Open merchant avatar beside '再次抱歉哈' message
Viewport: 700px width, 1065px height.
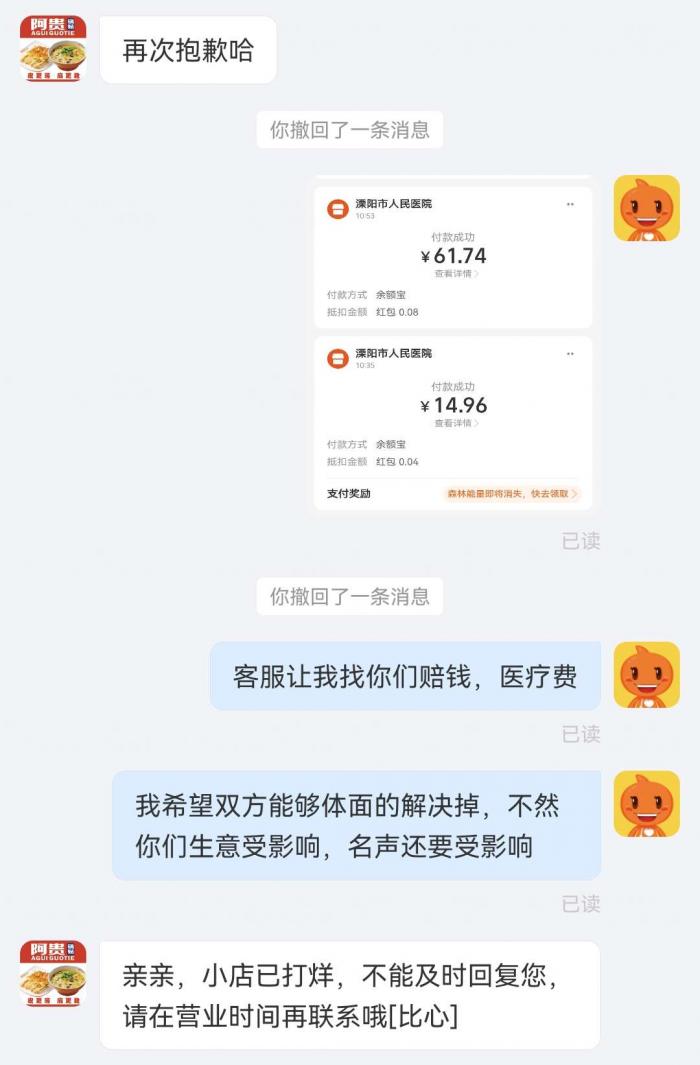click(x=53, y=48)
